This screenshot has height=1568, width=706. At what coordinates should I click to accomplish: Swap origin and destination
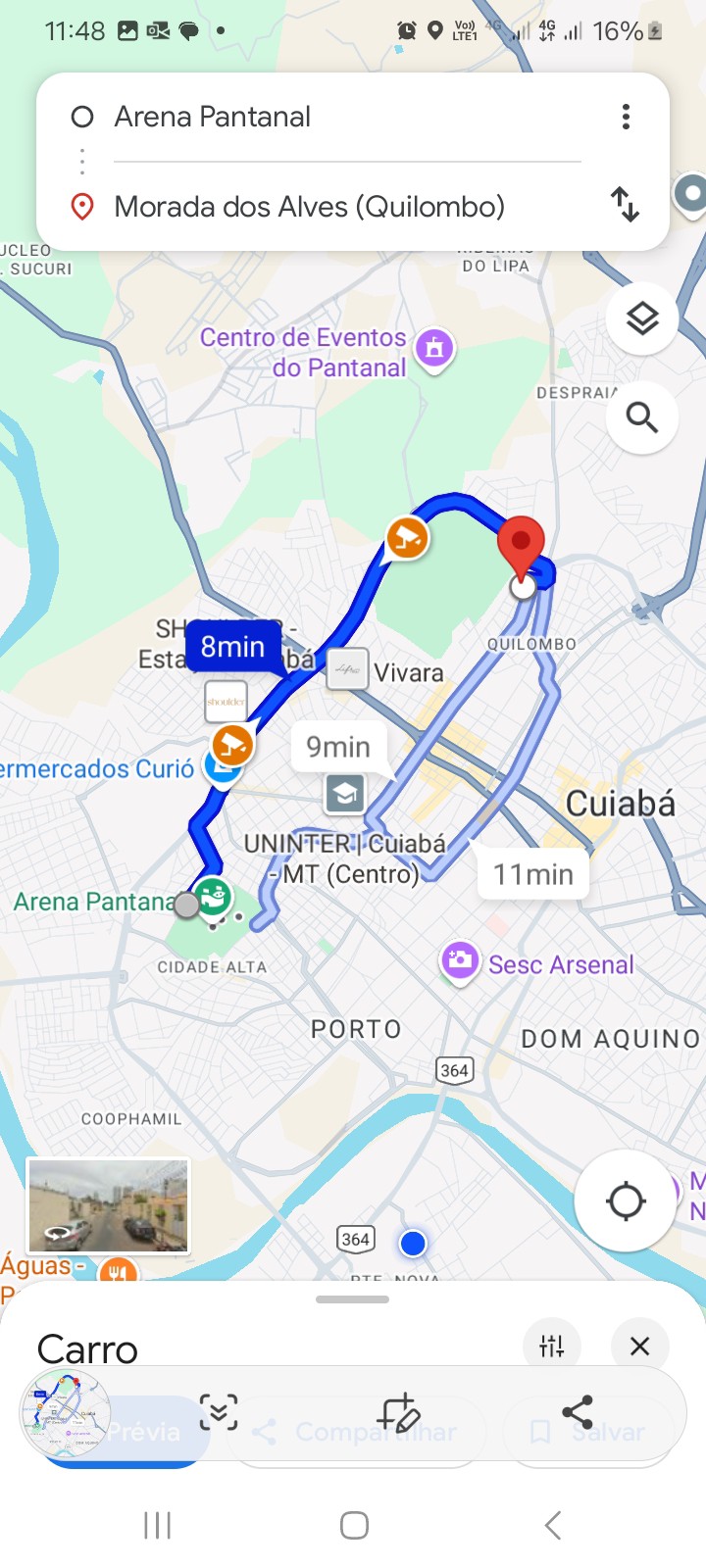tap(625, 205)
